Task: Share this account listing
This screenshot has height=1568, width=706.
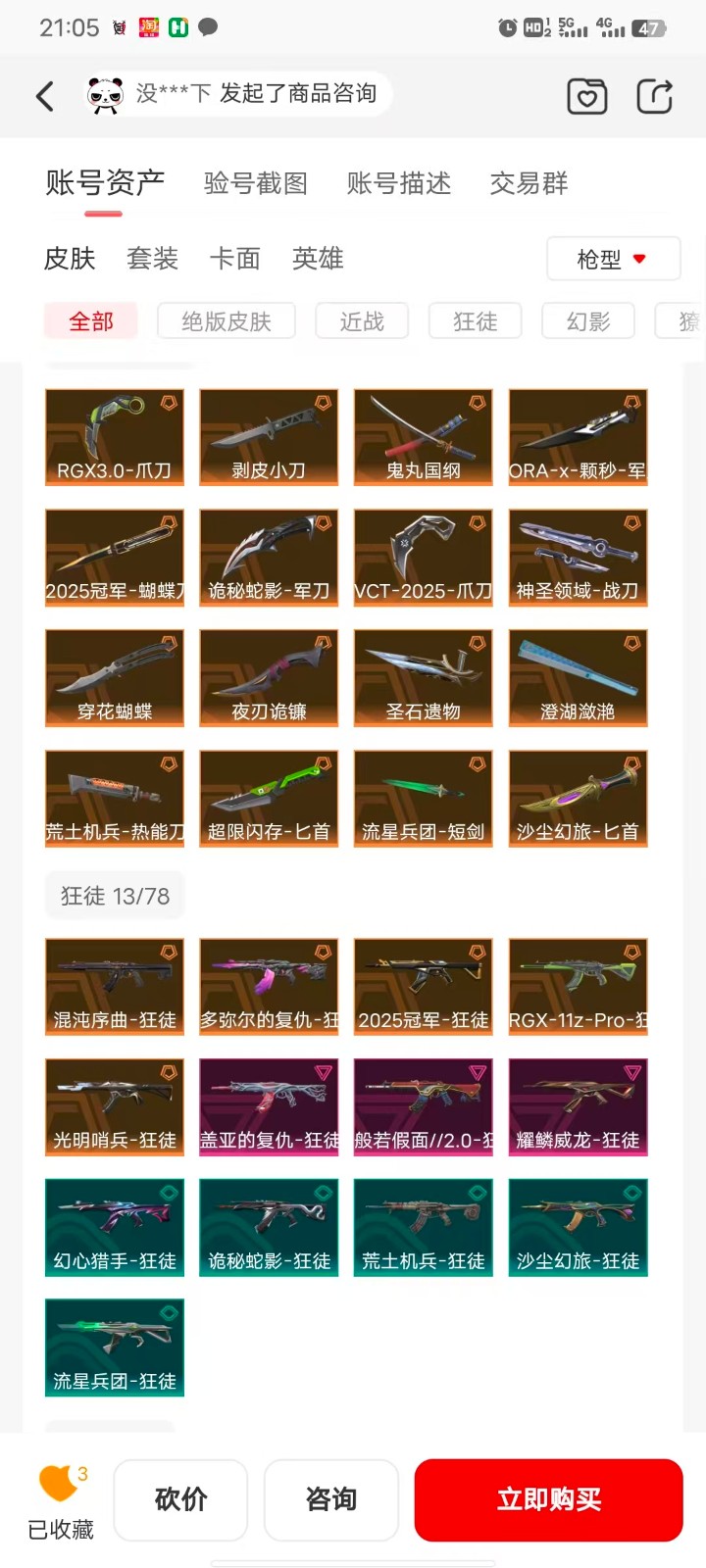Action: click(654, 96)
